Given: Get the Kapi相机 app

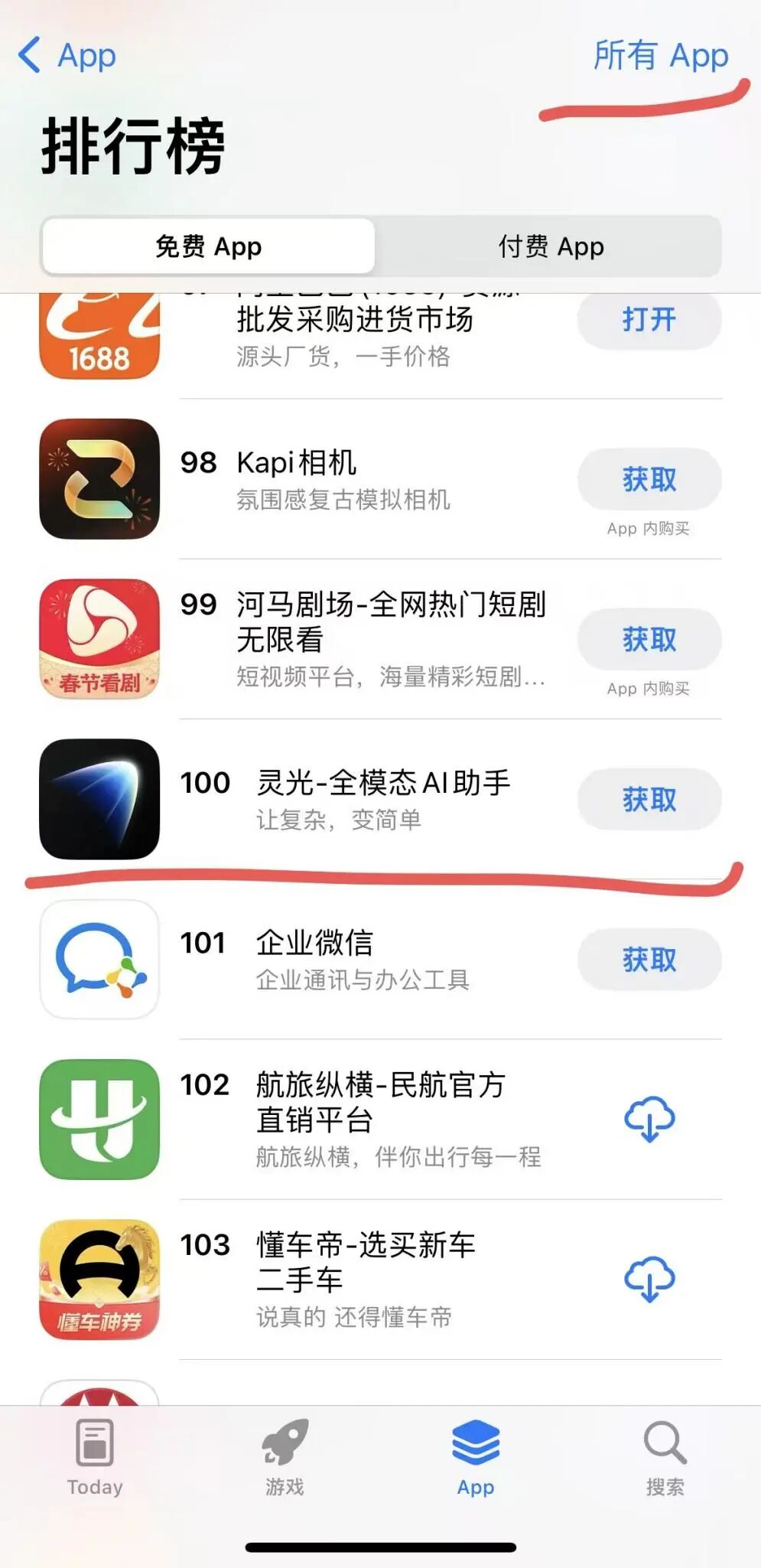Looking at the screenshot, I should click(x=649, y=480).
